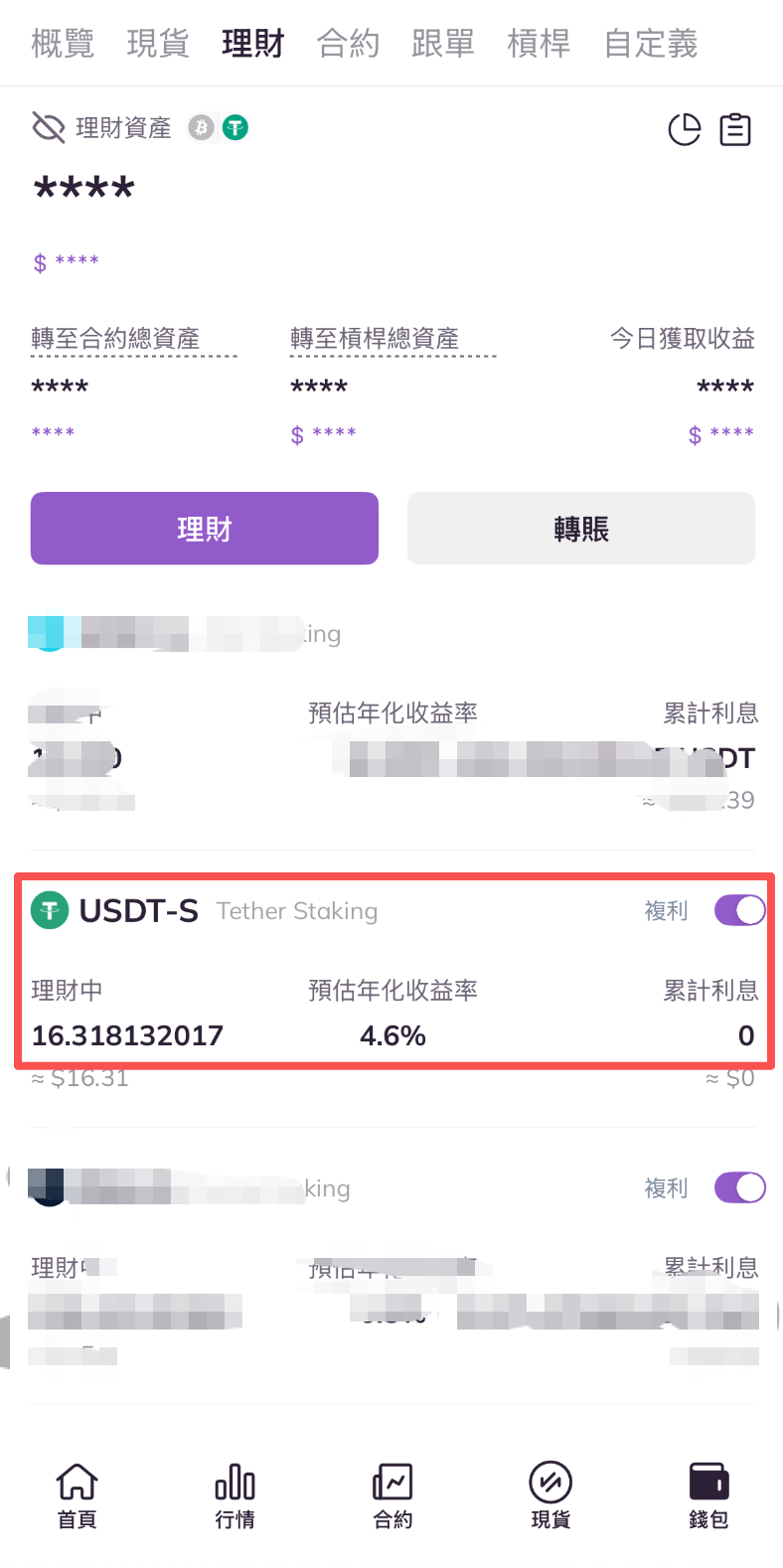The image size is (783, 1568).
Task: Tap the purple 理財 button
Action: [x=205, y=529]
